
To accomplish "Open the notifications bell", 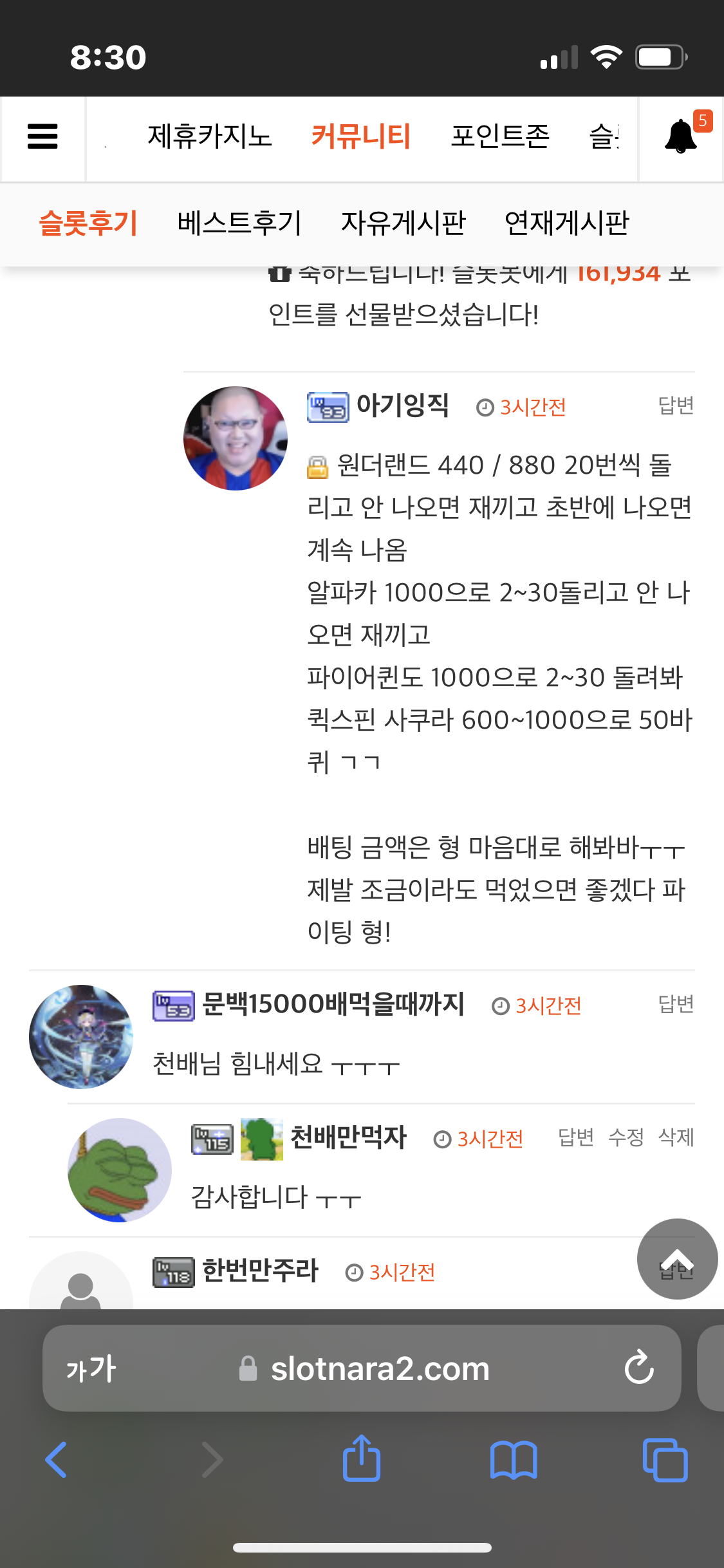I will click(x=680, y=136).
